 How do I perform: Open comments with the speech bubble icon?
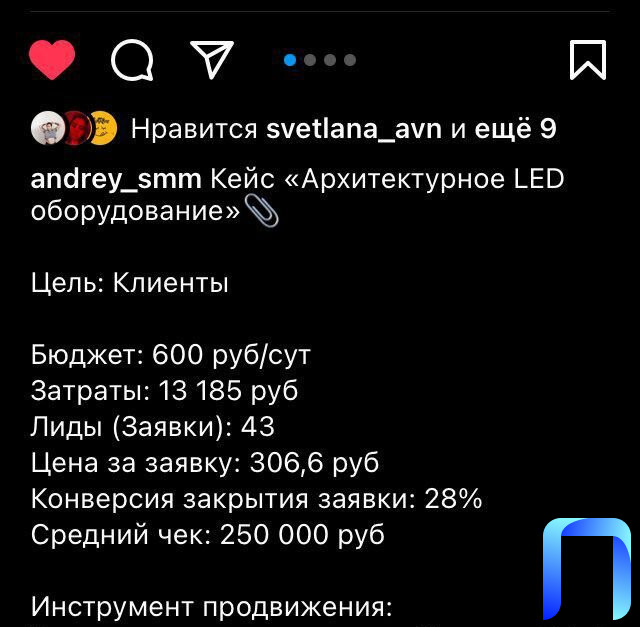[x=132, y=60]
